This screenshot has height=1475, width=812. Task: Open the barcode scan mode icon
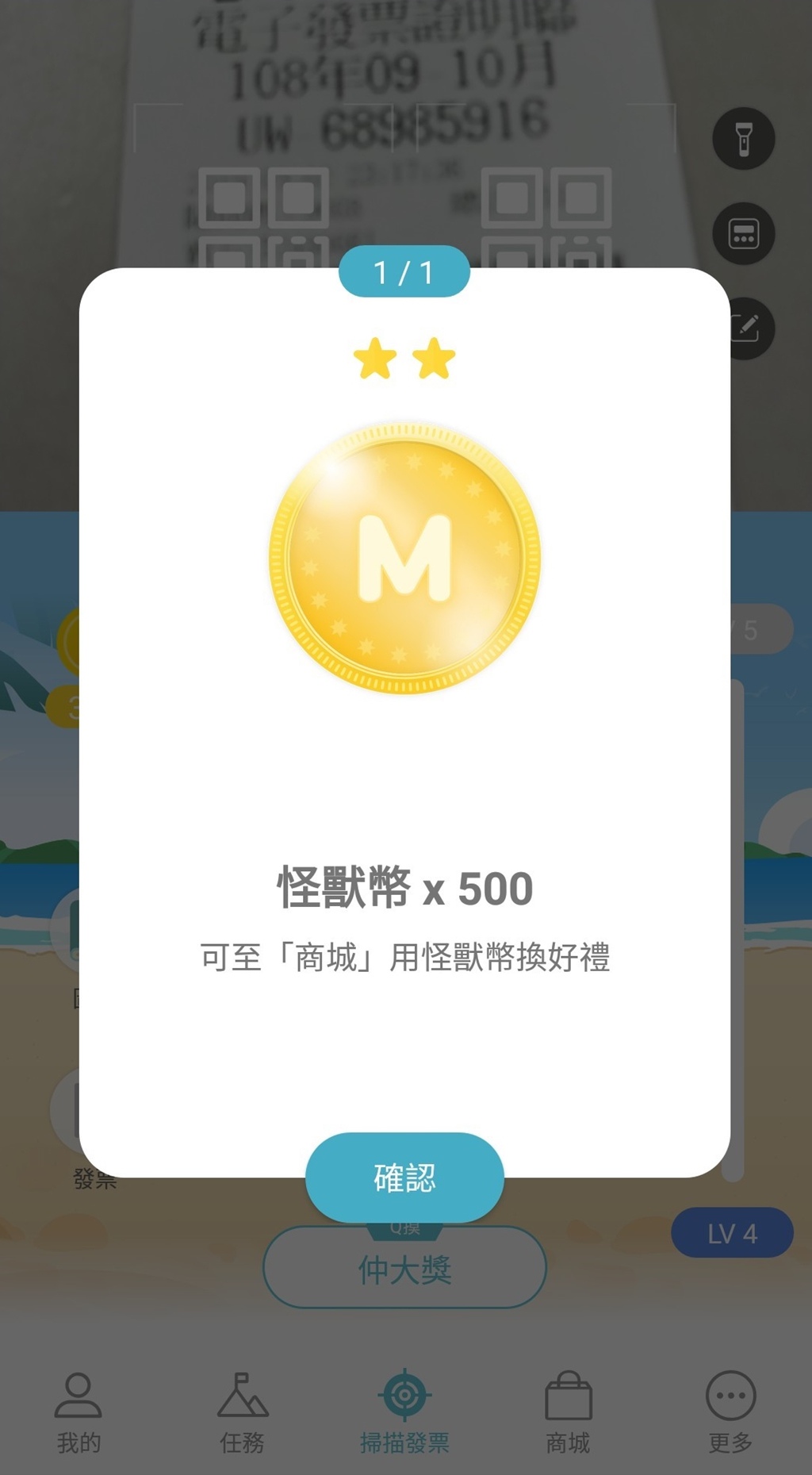743,234
